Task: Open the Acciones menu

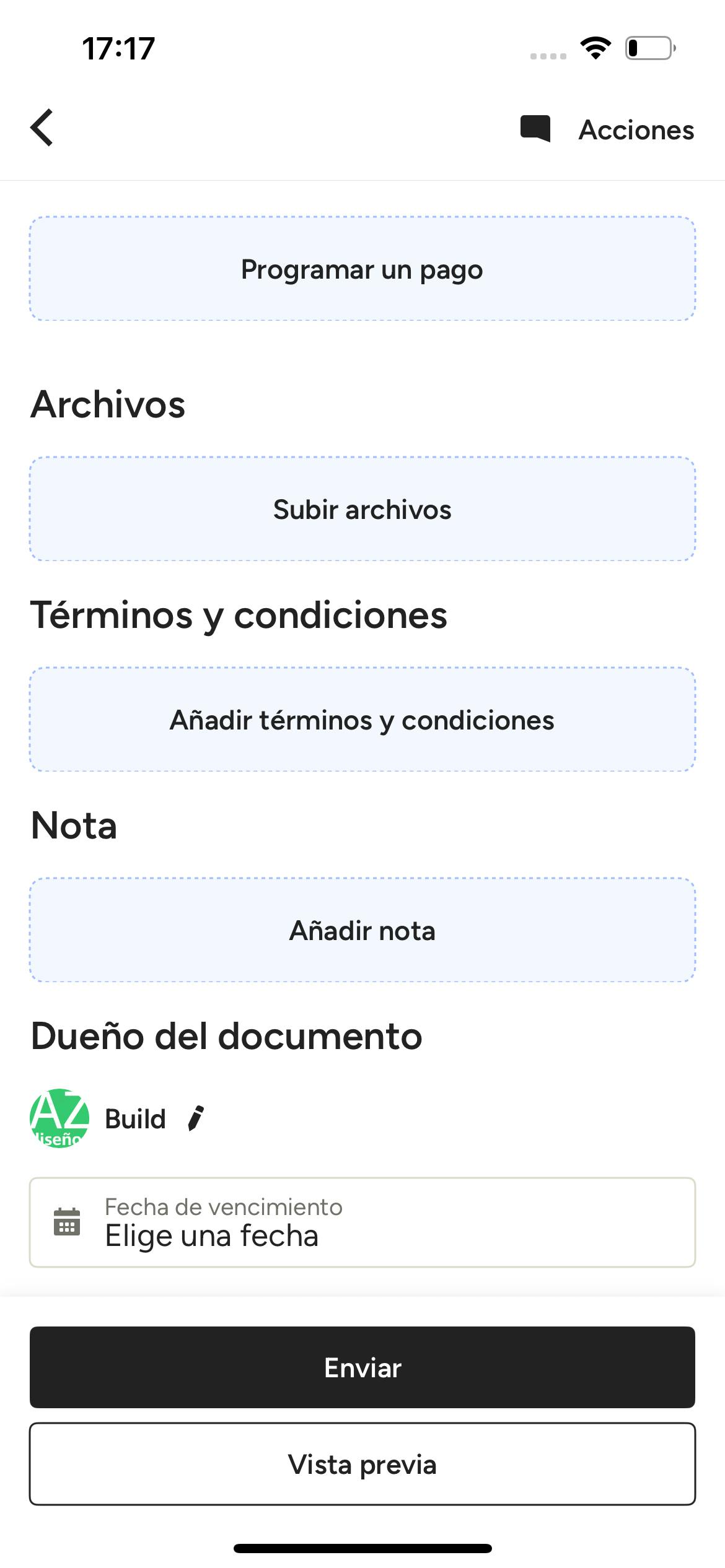Action: (636, 130)
